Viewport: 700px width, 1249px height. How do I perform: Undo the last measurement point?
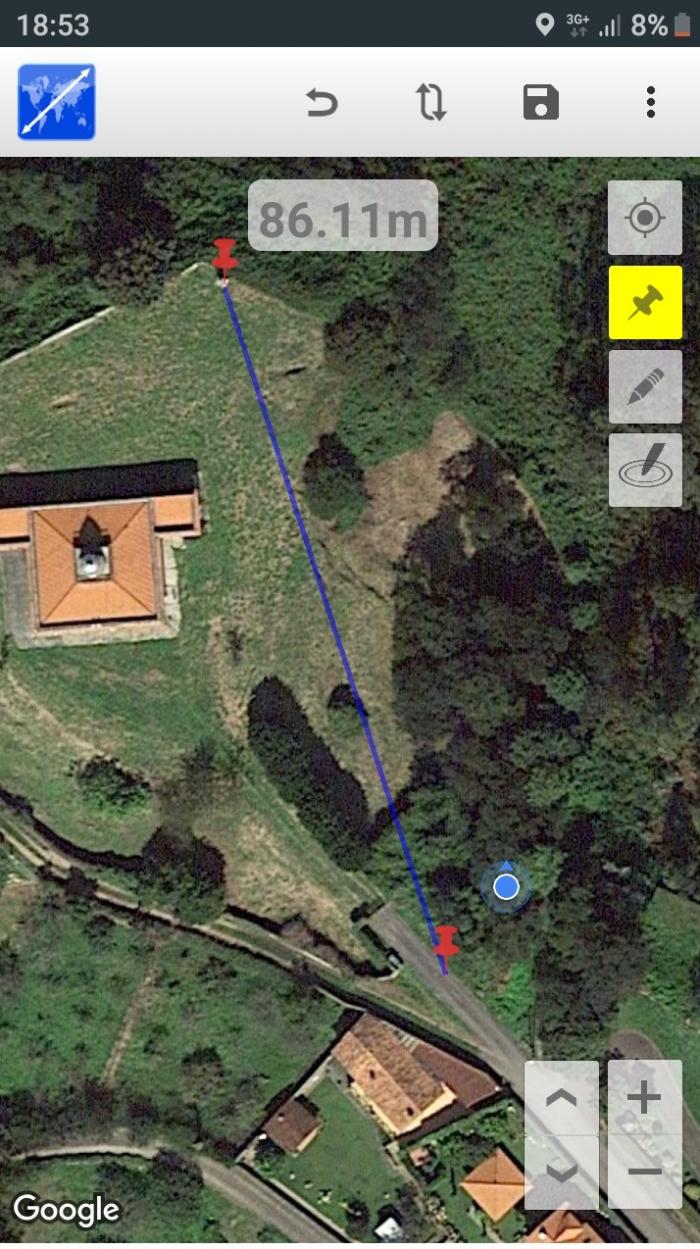[322, 102]
